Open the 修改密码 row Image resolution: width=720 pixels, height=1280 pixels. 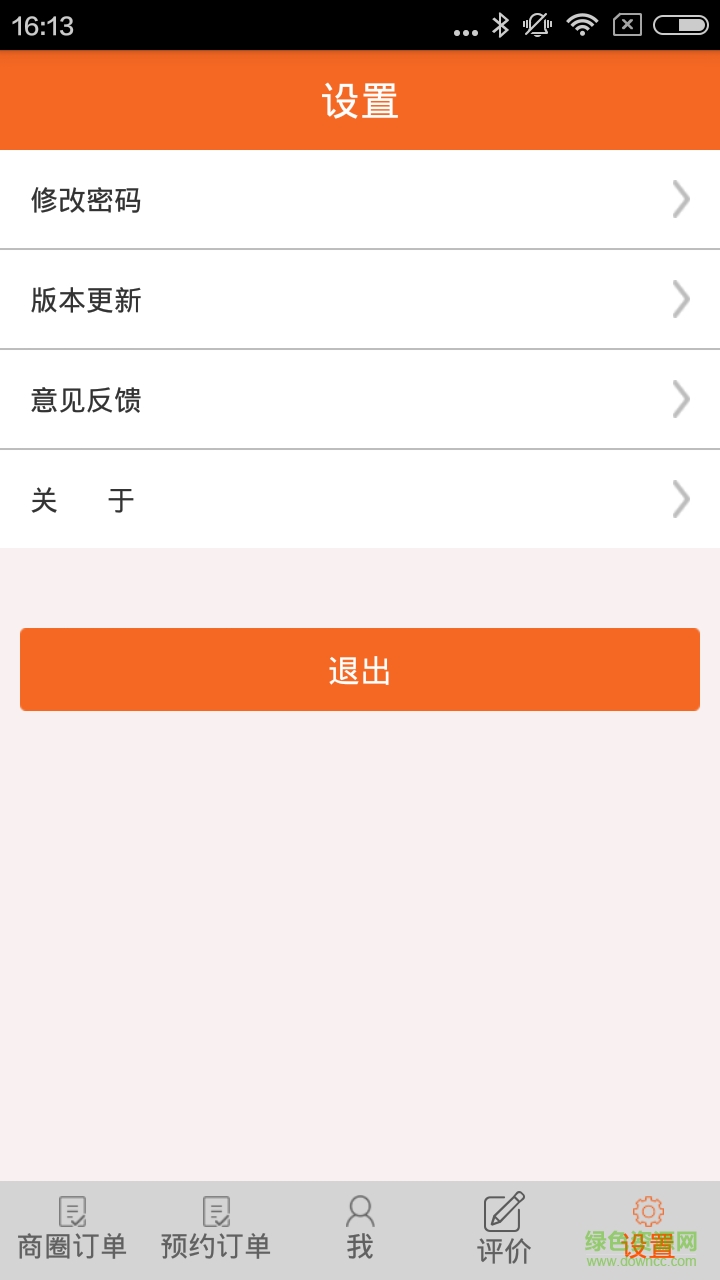[x=360, y=200]
